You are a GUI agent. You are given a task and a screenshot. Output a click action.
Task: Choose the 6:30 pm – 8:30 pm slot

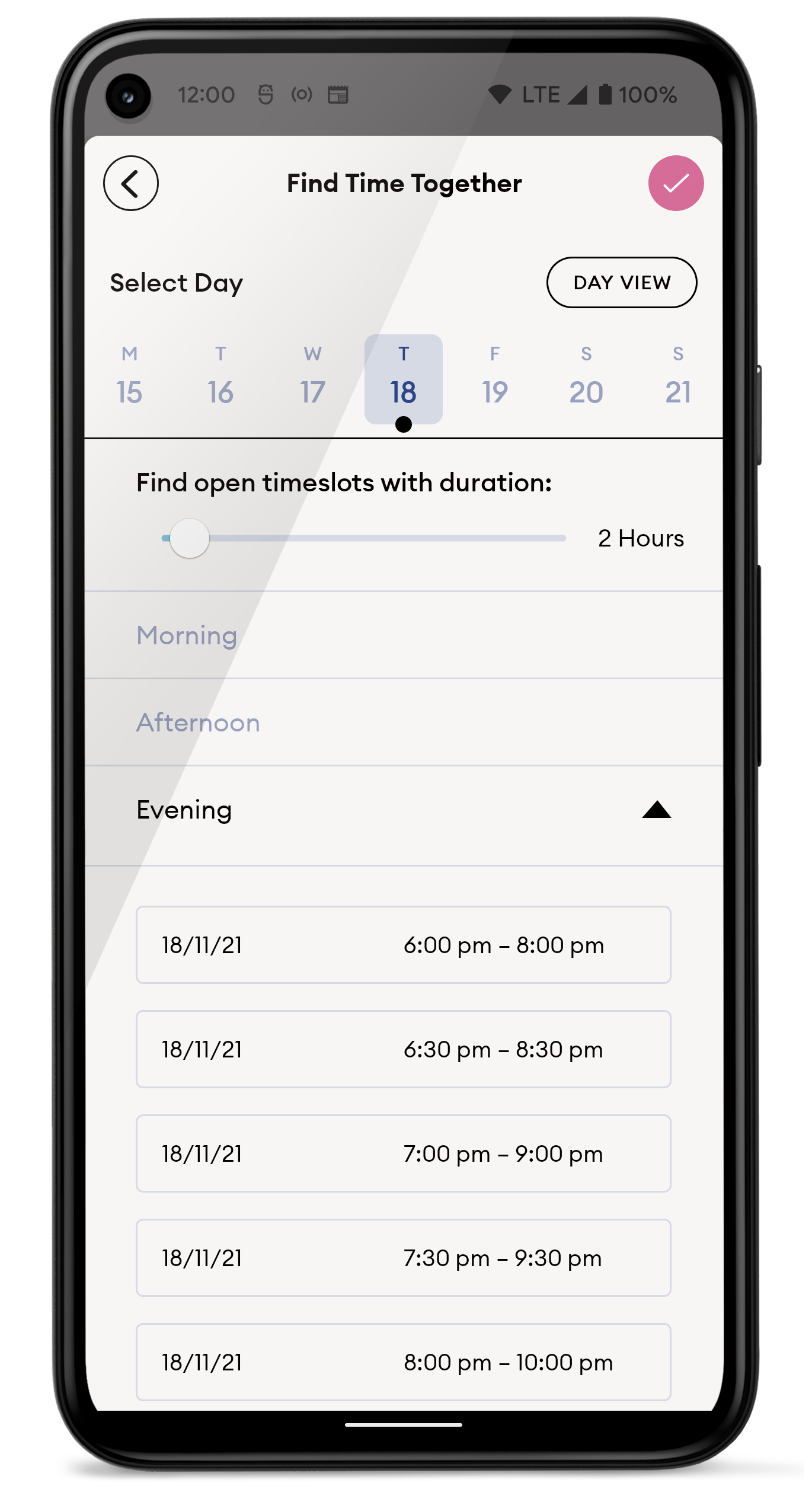(x=404, y=1049)
